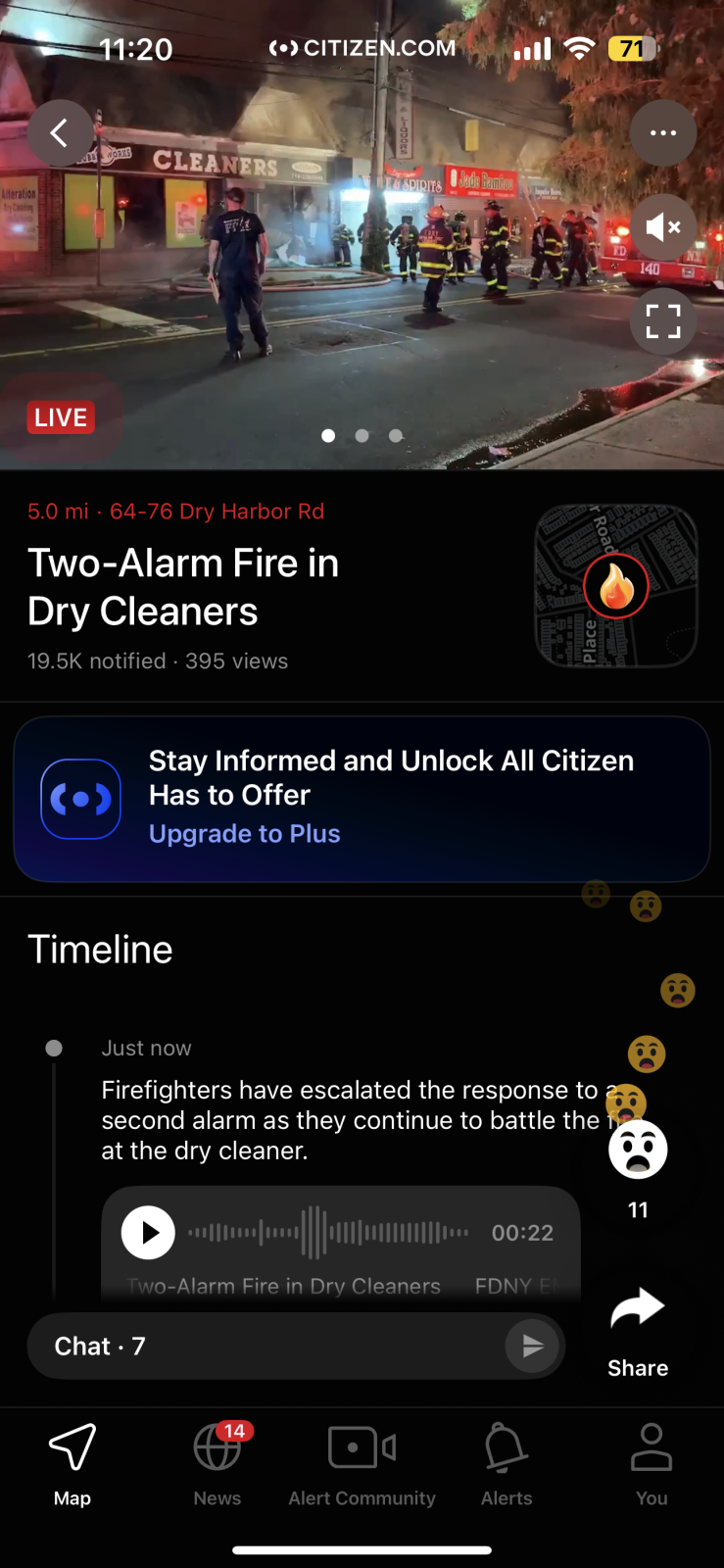Expand the live video to fullscreen
This screenshot has height=1568, width=724.
[x=663, y=321]
